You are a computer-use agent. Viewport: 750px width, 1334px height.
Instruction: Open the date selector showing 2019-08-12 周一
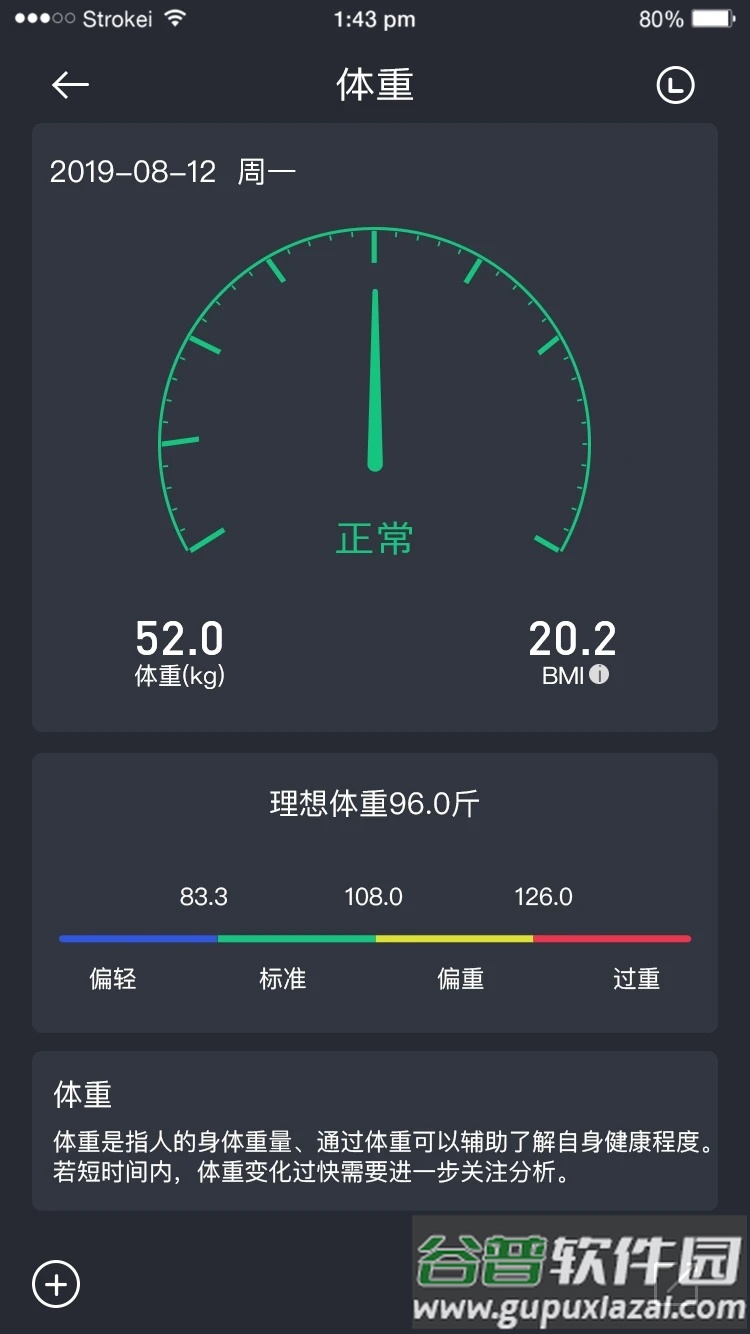173,171
